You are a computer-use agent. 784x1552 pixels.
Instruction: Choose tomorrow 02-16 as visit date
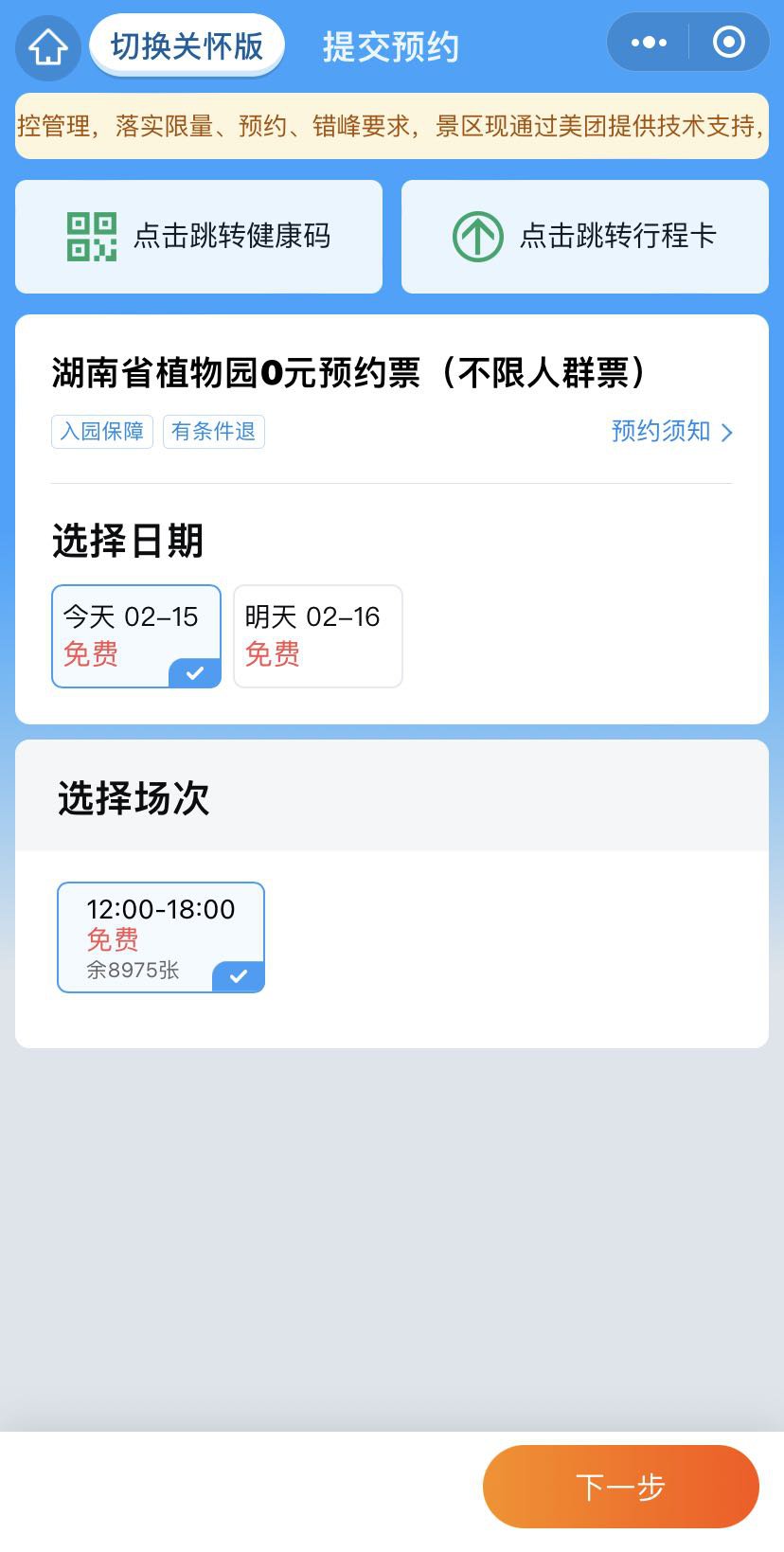pyautogui.click(x=317, y=635)
